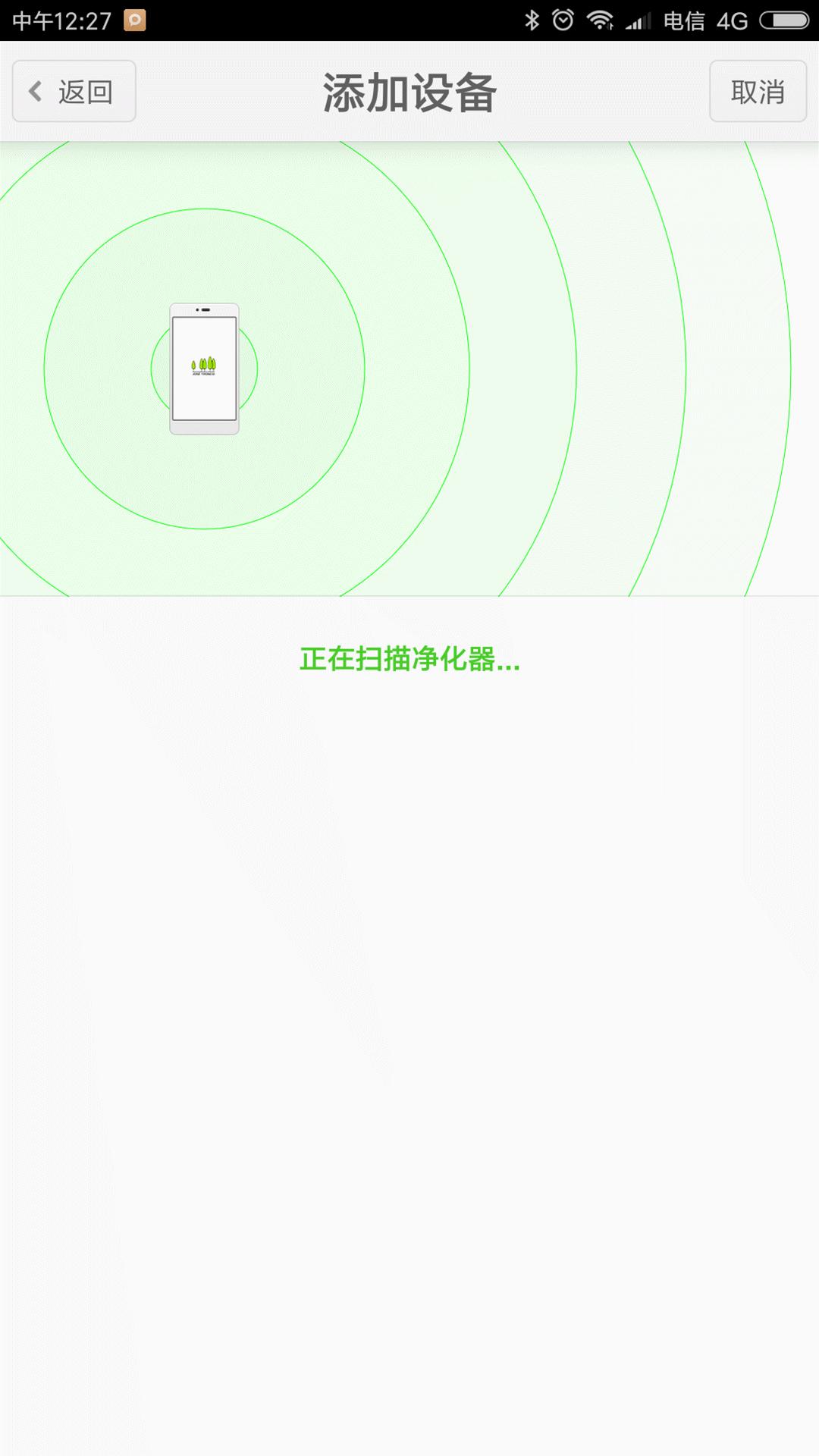Select the 4G network indicator

click(733, 20)
